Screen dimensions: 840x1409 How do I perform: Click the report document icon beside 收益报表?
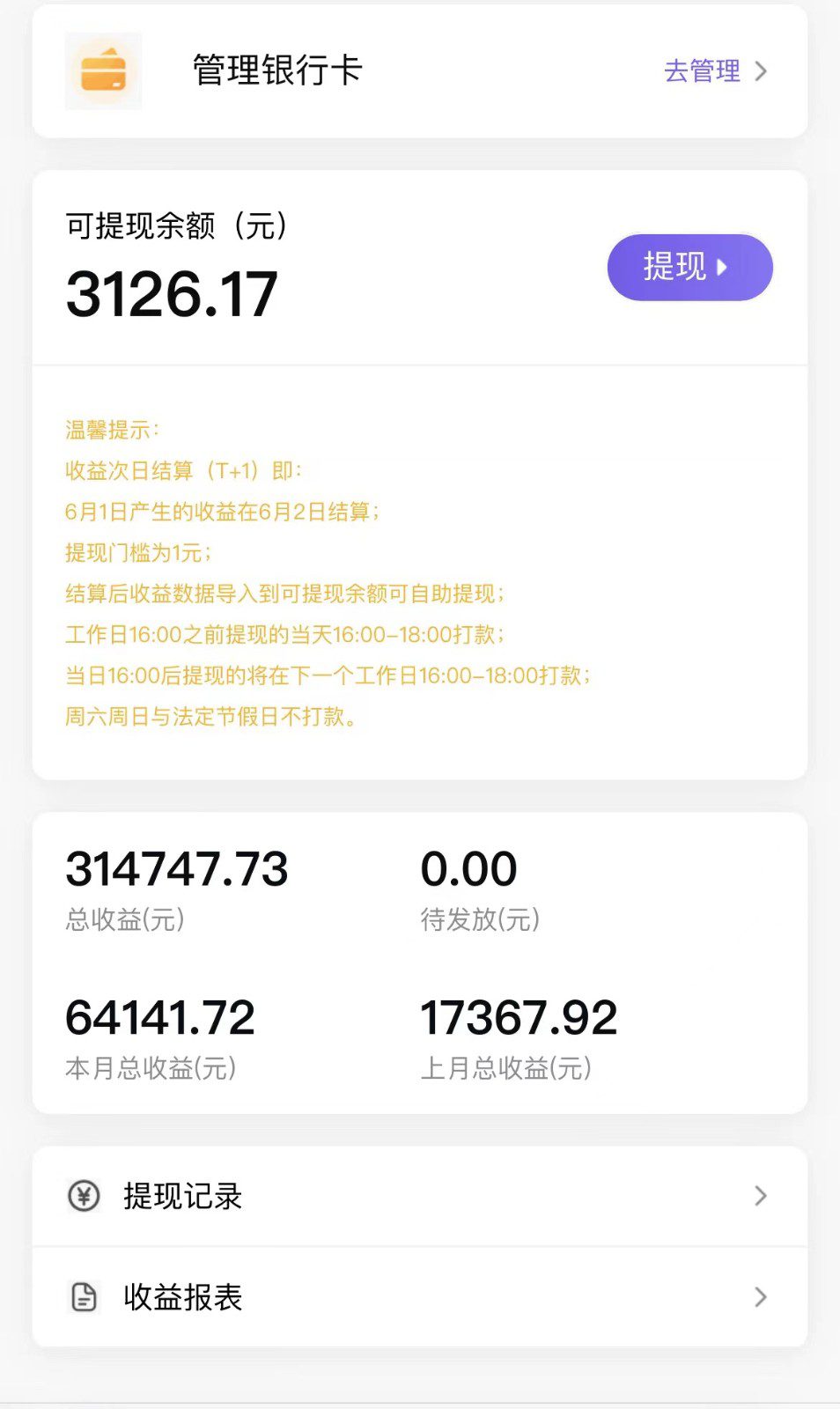pyautogui.click(x=82, y=1297)
